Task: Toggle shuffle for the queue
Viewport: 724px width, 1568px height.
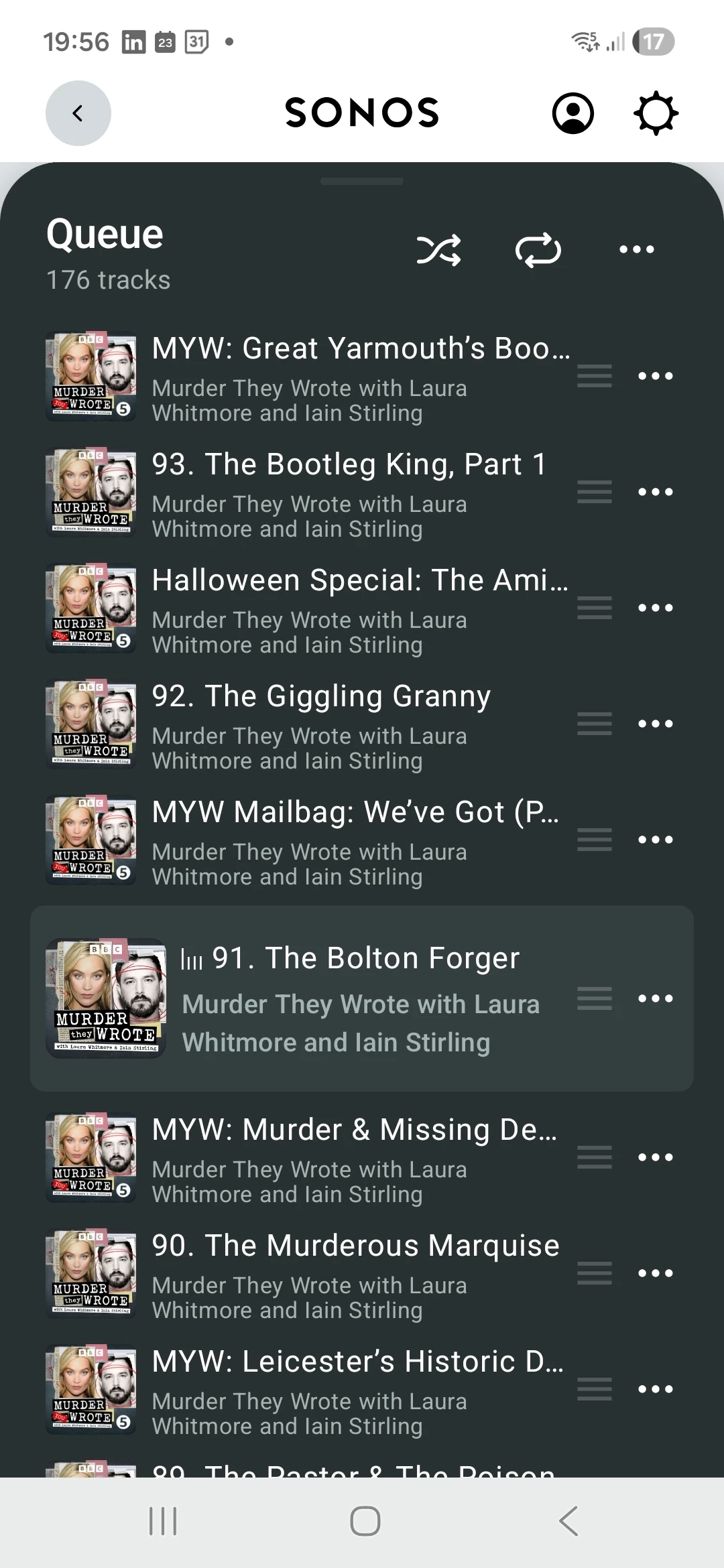Action: pos(438,251)
